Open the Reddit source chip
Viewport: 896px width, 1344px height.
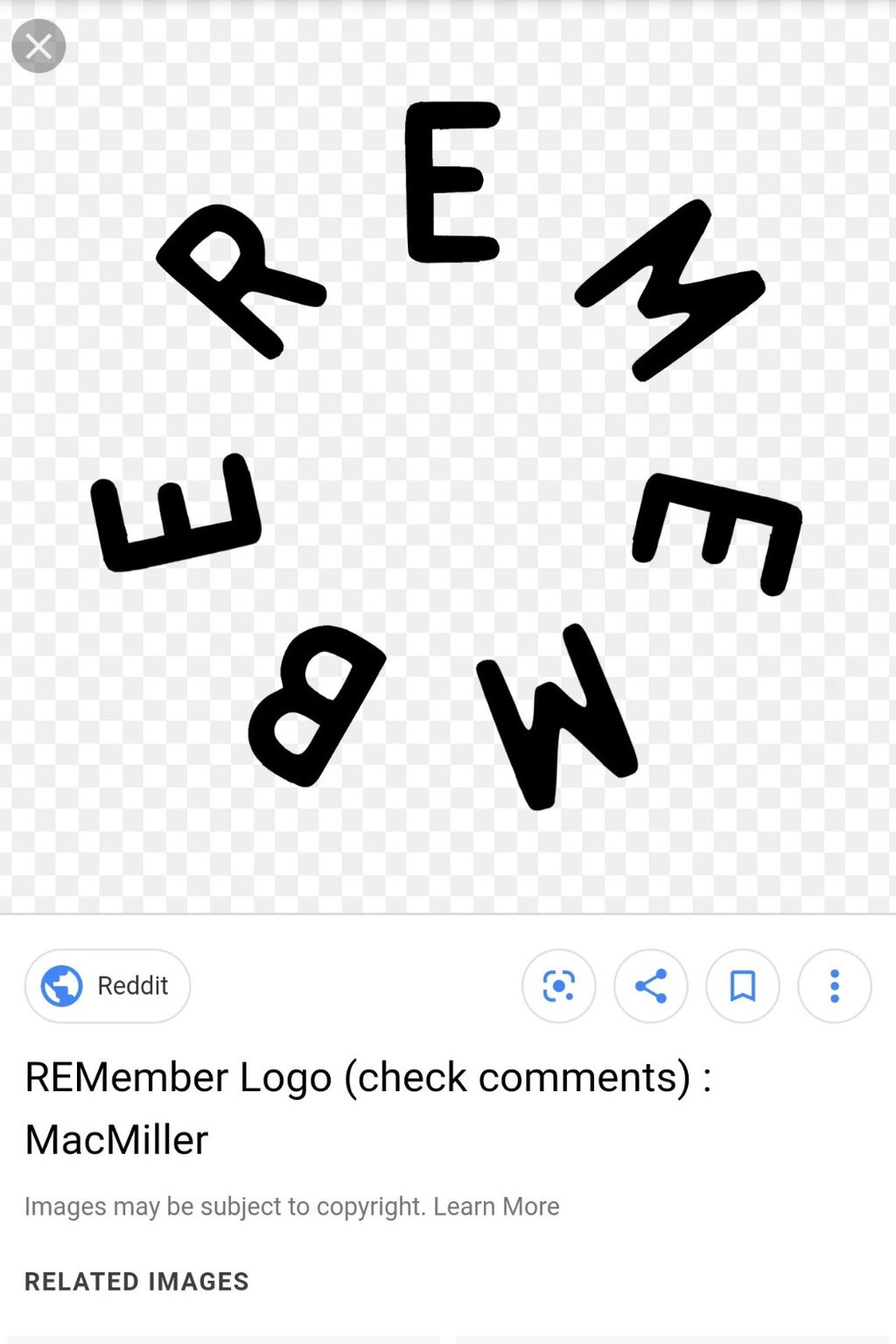tap(108, 985)
